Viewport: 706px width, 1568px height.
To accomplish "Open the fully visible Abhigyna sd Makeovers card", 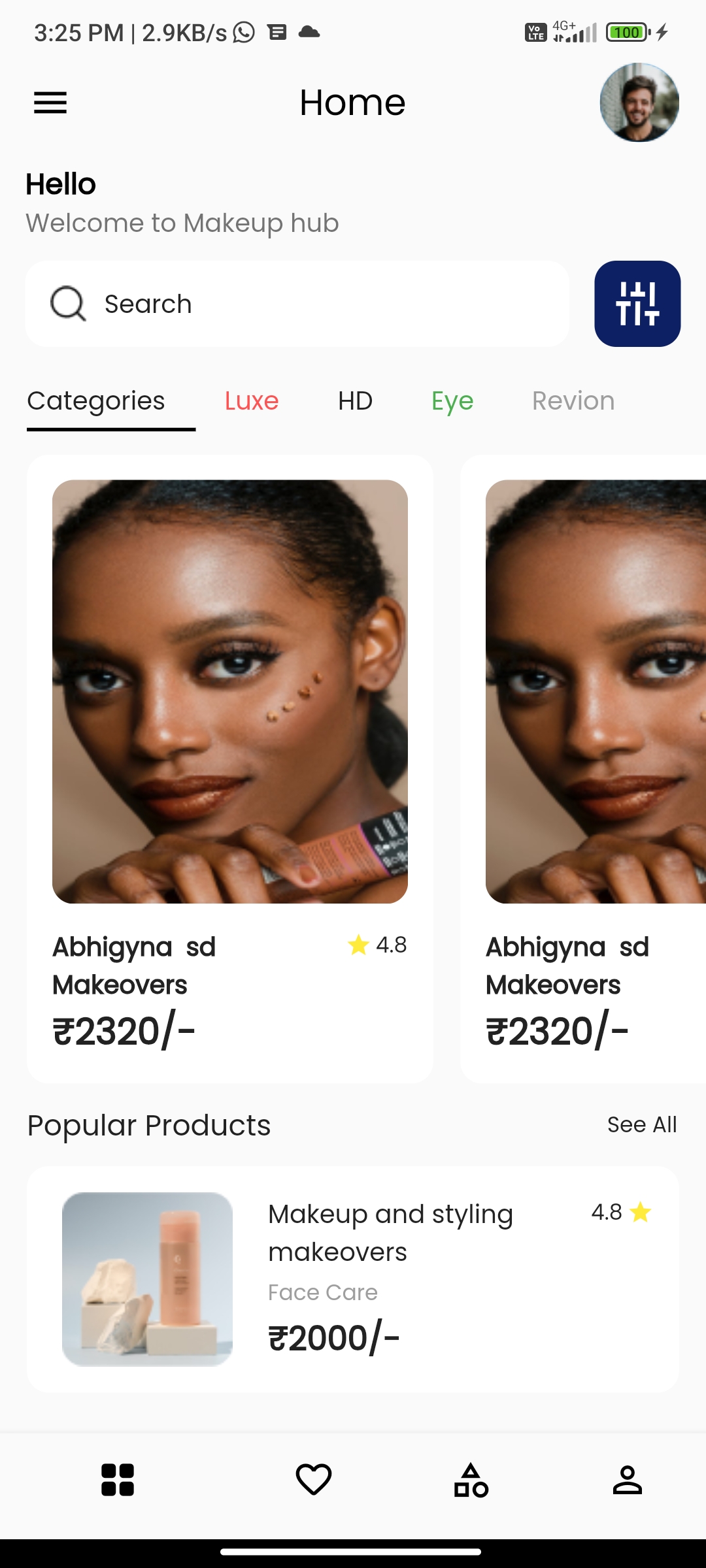I will tap(230, 768).
